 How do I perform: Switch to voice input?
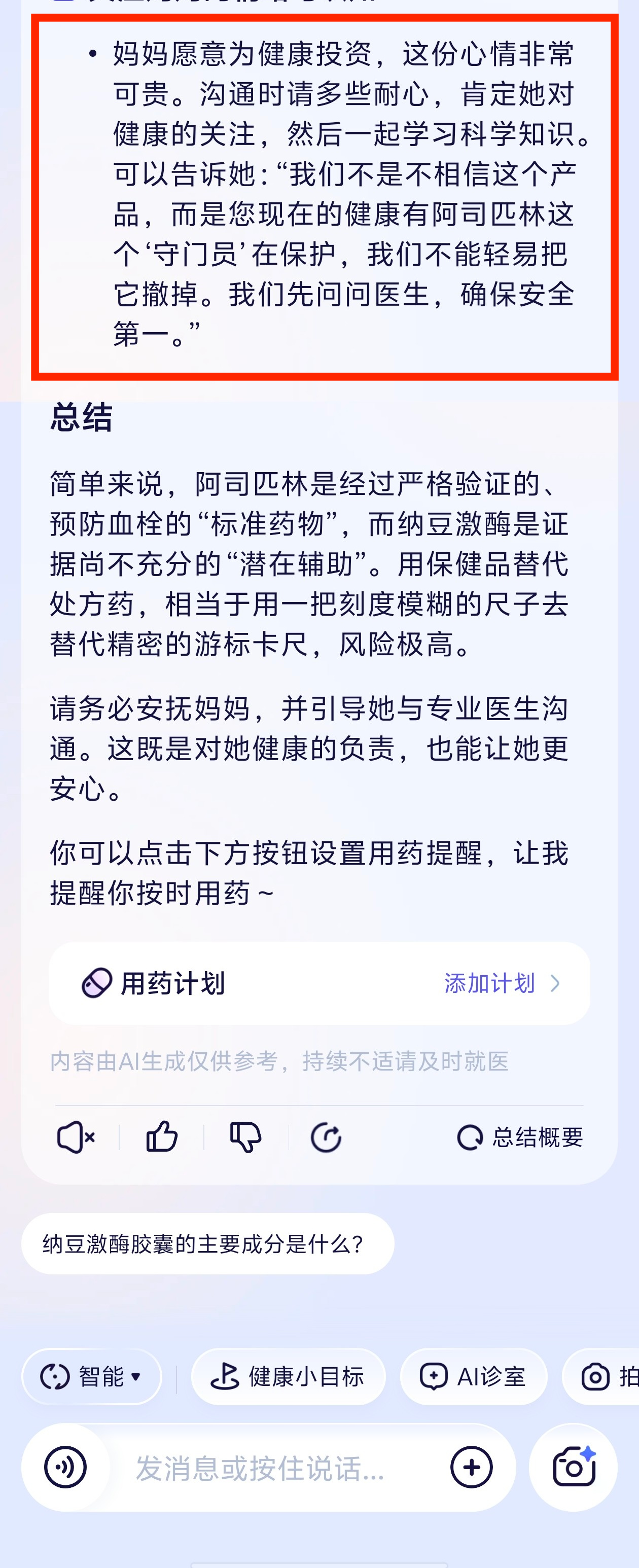[x=66, y=1467]
